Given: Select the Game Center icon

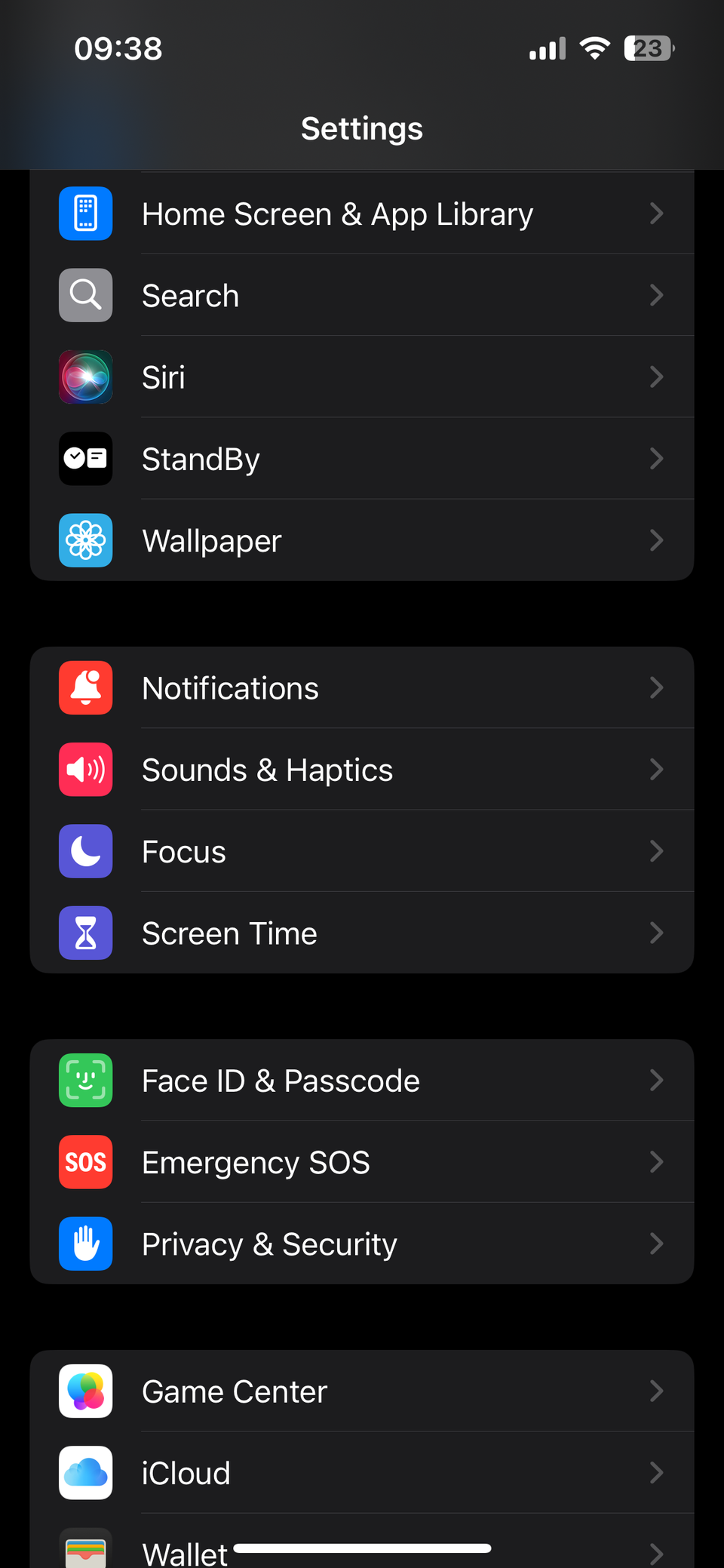Looking at the screenshot, I should (x=85, y=1391).
